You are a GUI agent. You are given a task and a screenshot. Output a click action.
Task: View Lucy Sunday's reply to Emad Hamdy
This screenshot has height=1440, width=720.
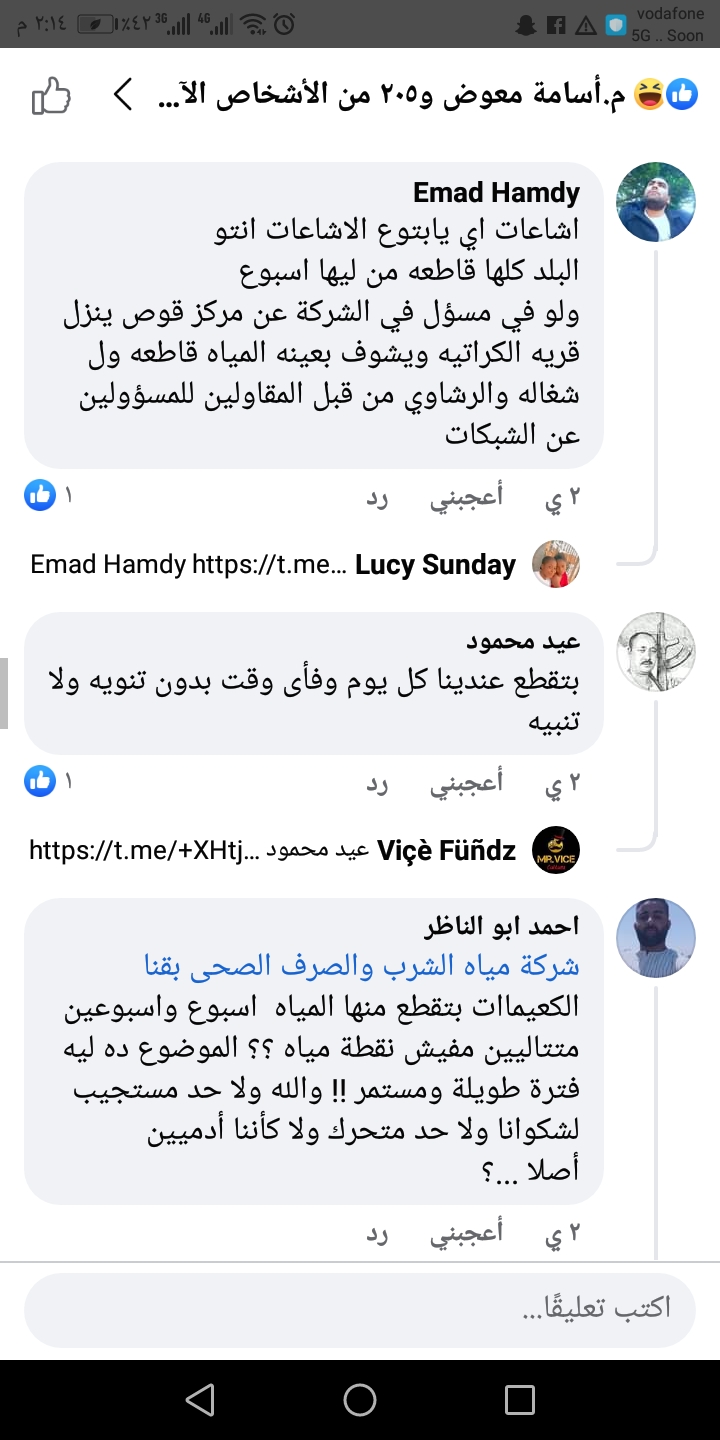click(300, 565)
